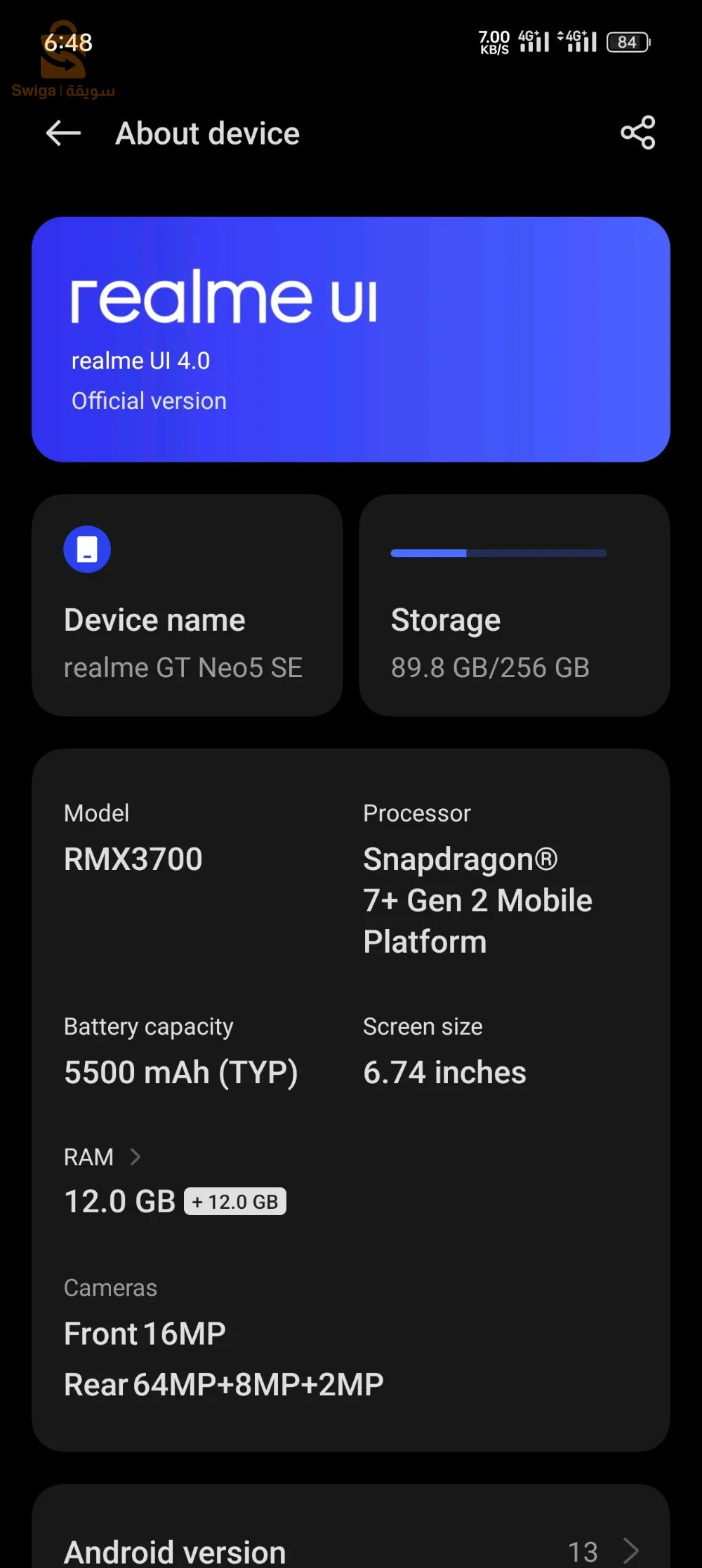The image size is (702, 1568).
Task: Tap the Cameras section header
Action: pyautogui.click(x=110, y=1287)
